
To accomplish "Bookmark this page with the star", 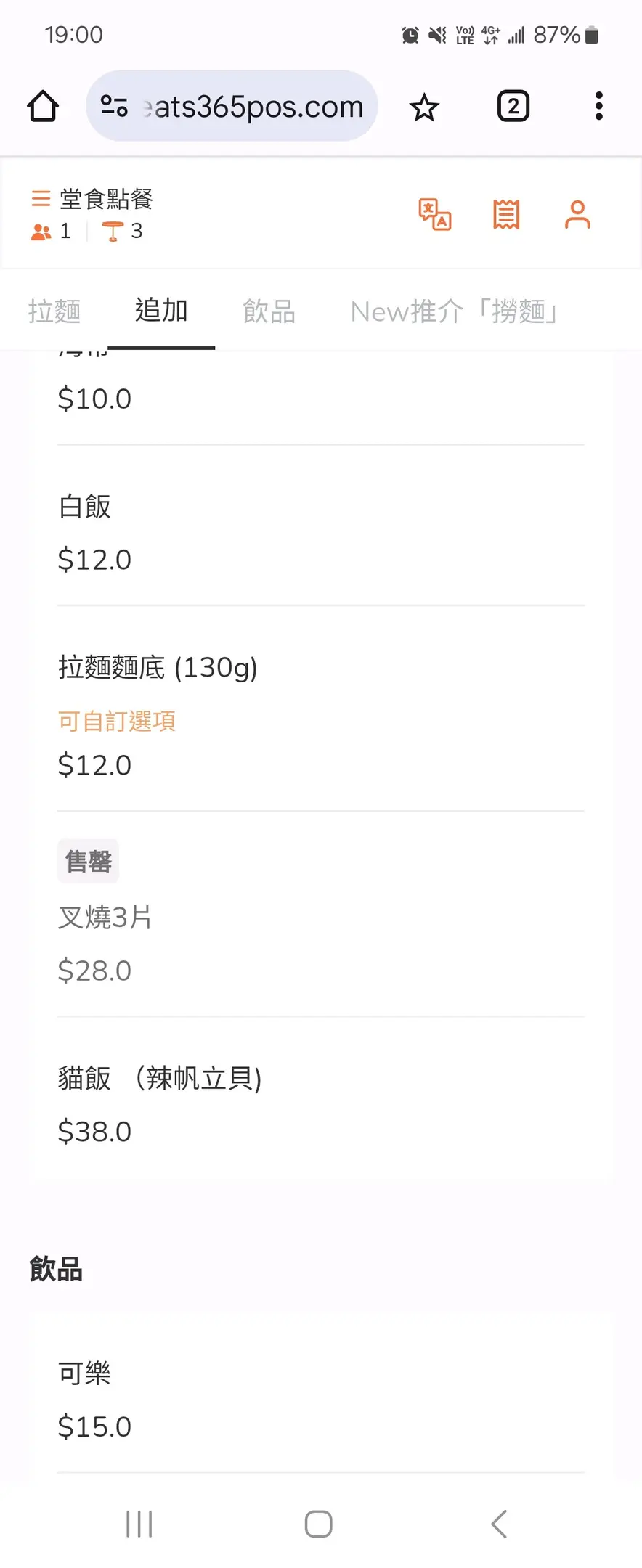I will click(x=424, y=107).
